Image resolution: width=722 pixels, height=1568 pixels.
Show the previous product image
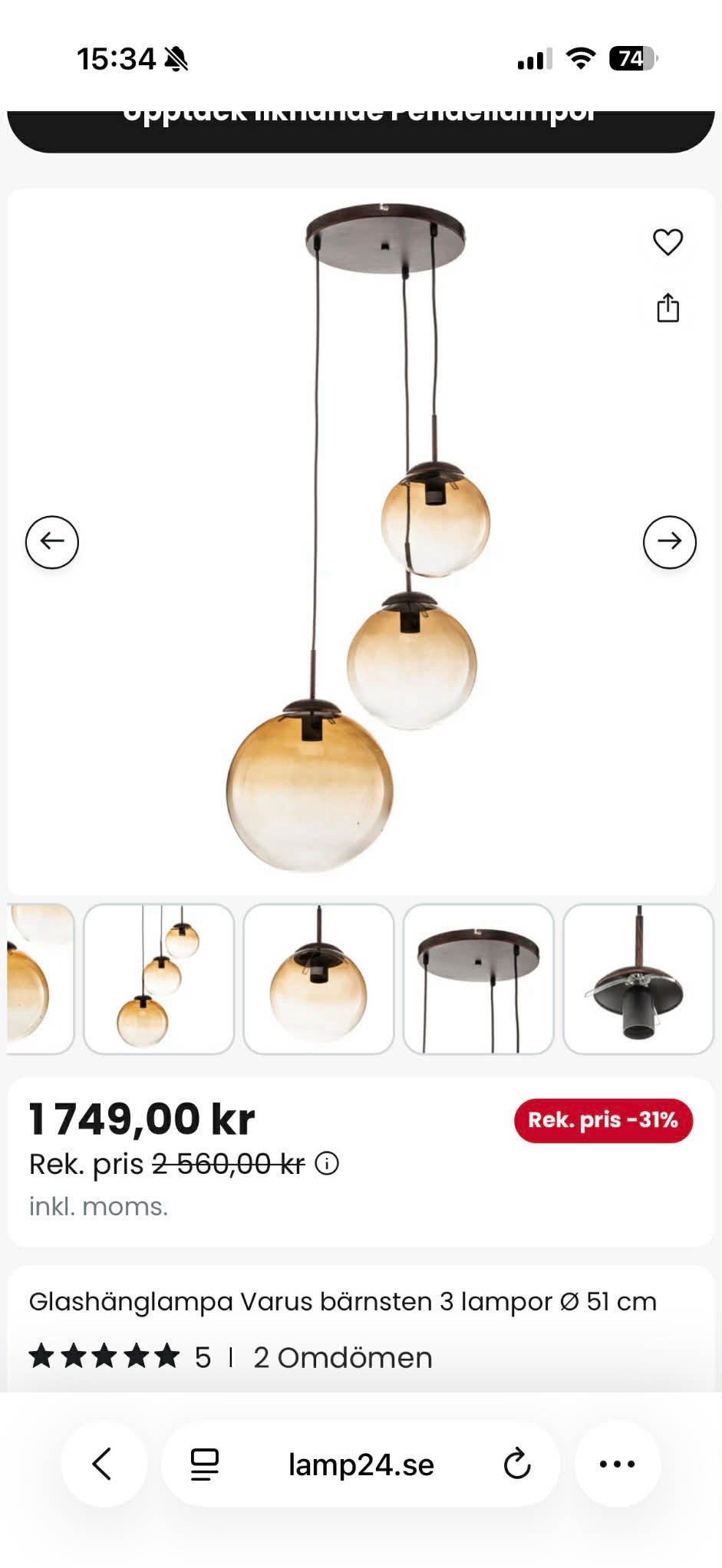click(x=52, y=542)
